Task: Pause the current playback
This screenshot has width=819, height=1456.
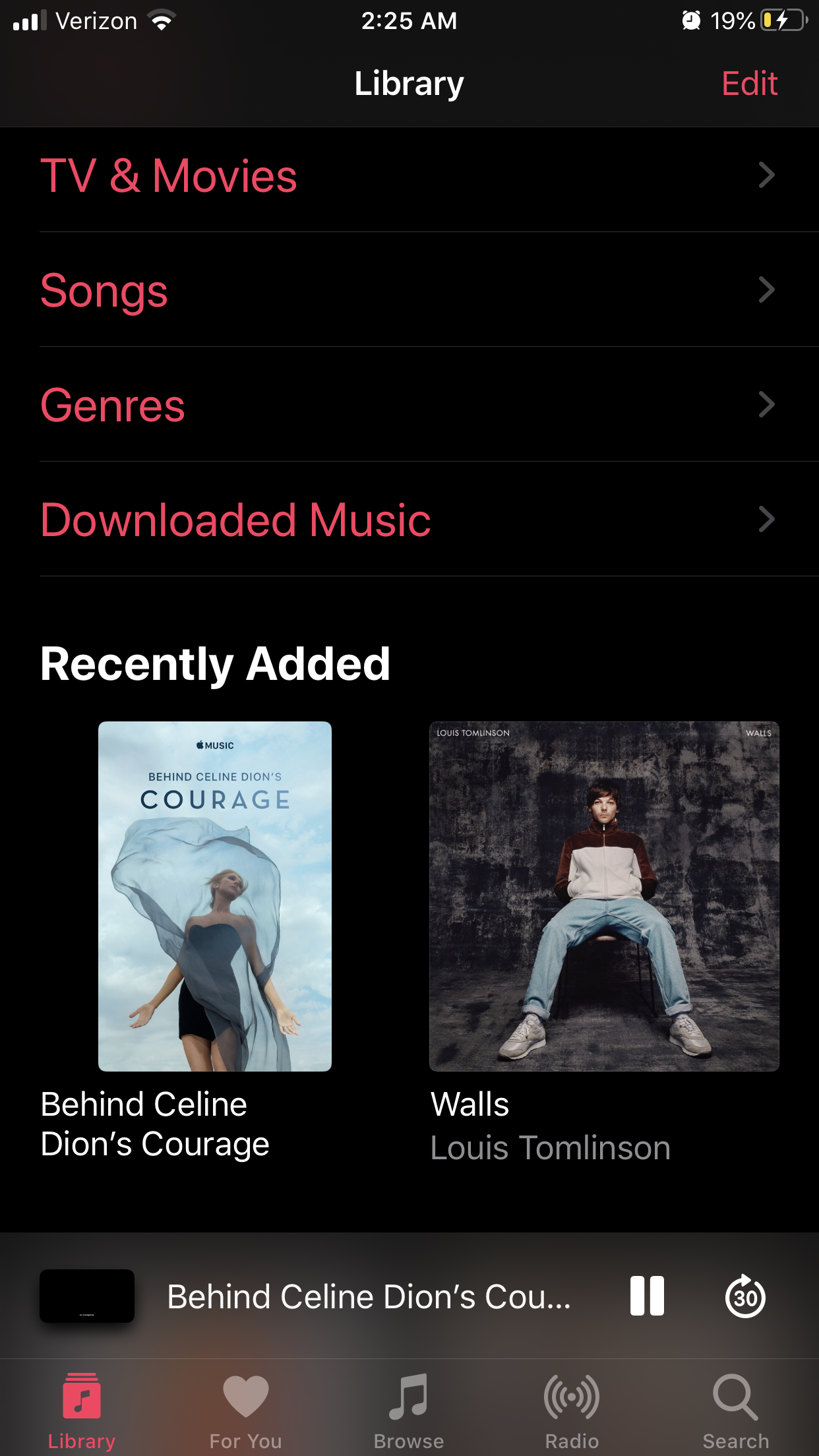Action: [647, 1296]
